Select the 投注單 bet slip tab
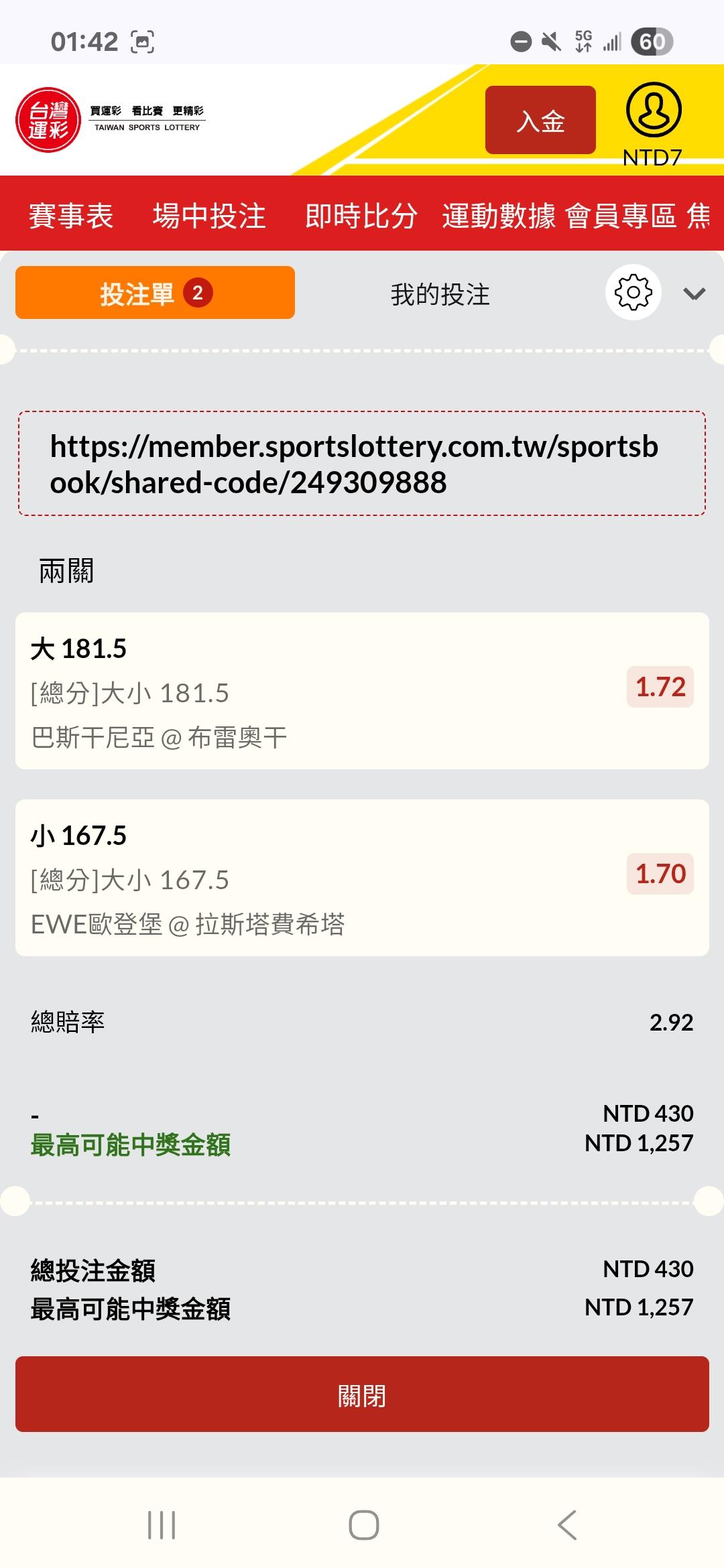Screen dimensions: 724x1568 point(155,293)
